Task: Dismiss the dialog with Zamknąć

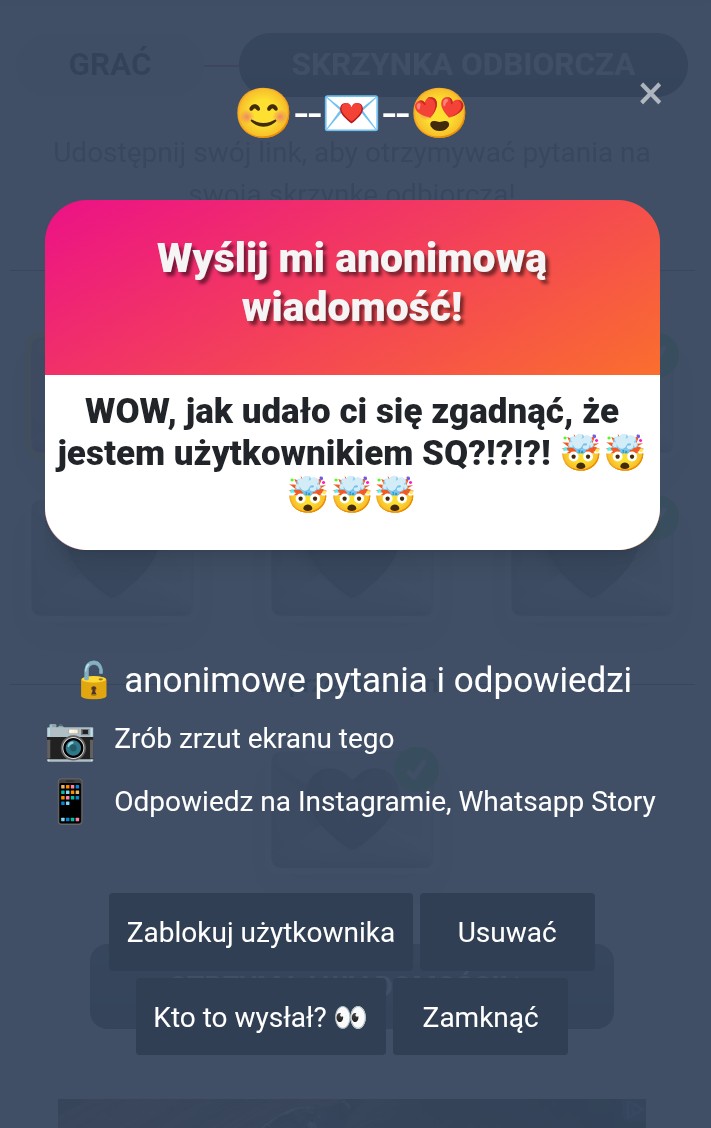Action: coord(480,1017)
